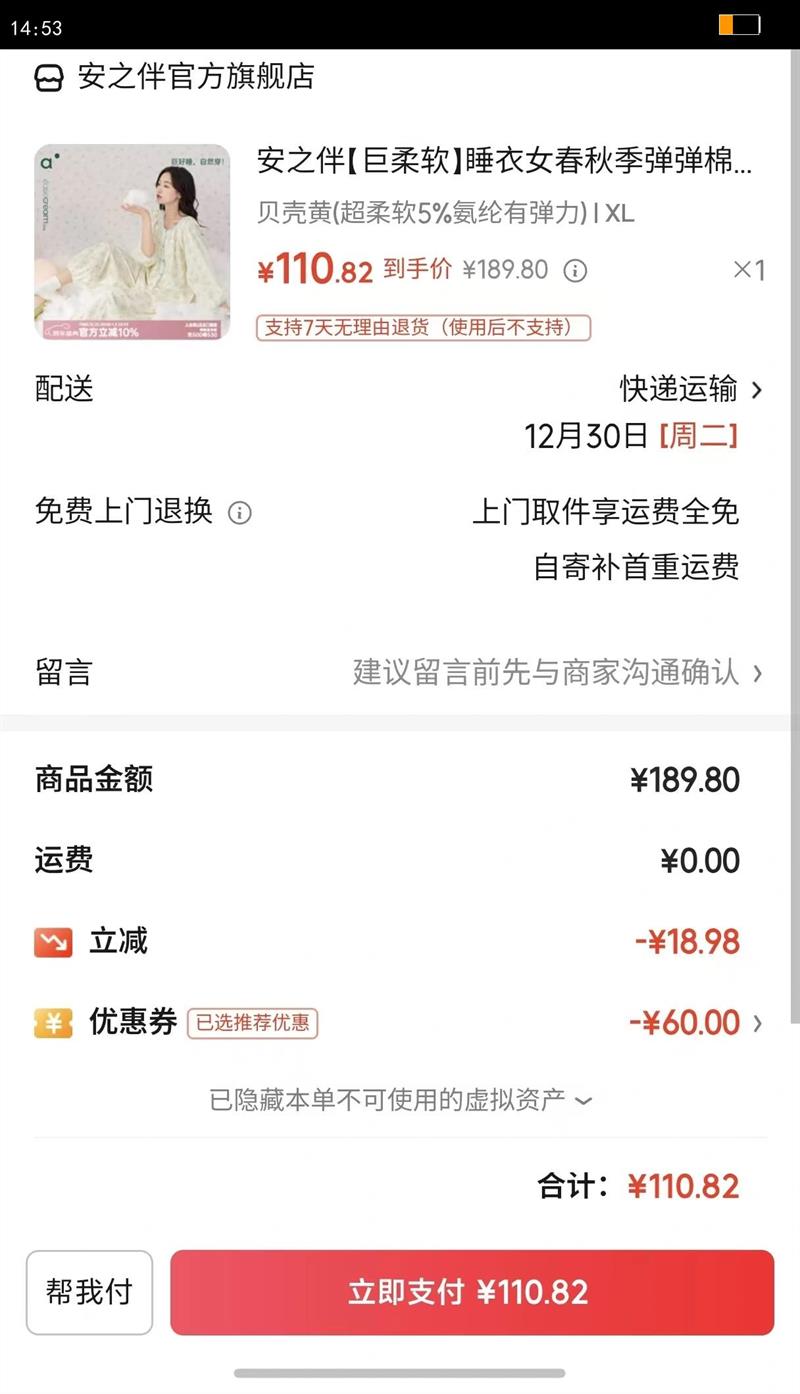Change 快递运输 delivery method
This screenshot has height=1394, width=800.
click(x=690, y=389)
